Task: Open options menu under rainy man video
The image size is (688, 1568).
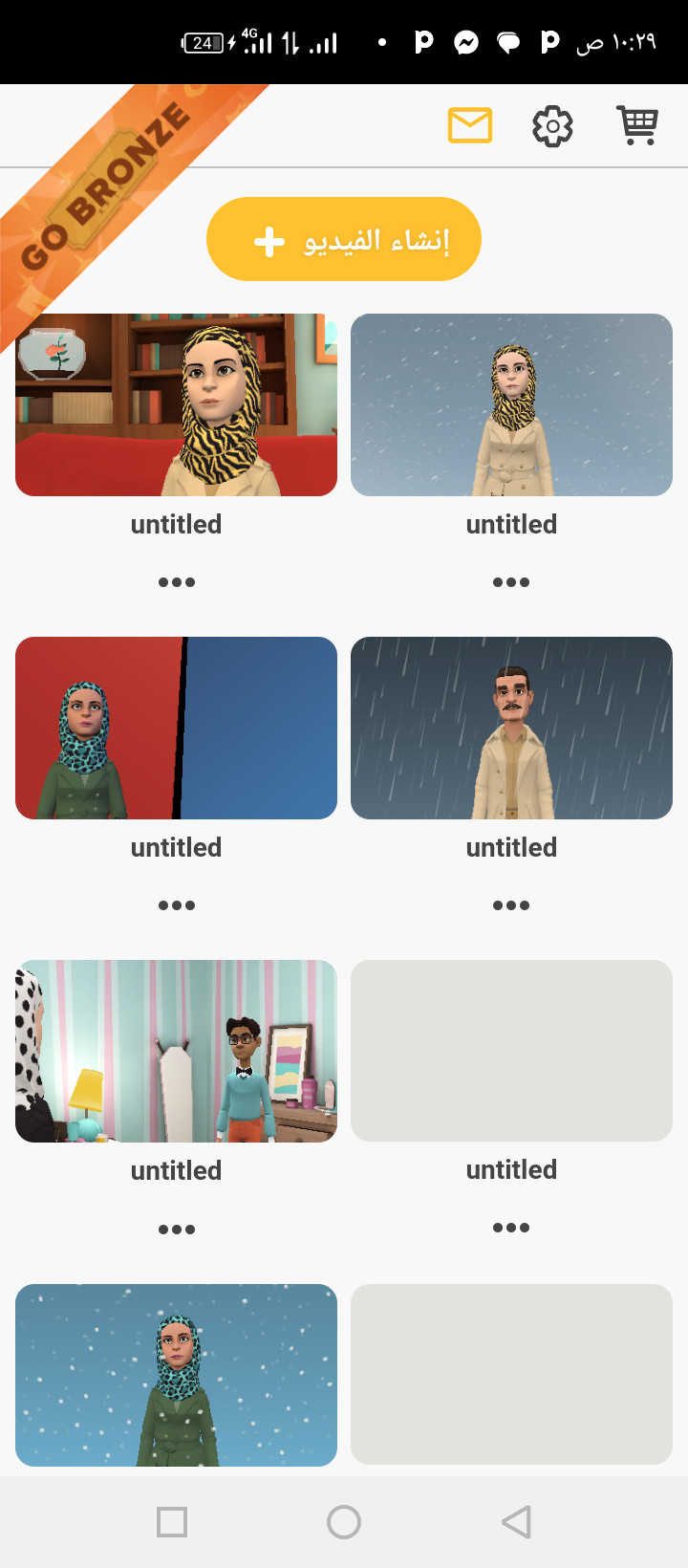Action: pos(511,905)
